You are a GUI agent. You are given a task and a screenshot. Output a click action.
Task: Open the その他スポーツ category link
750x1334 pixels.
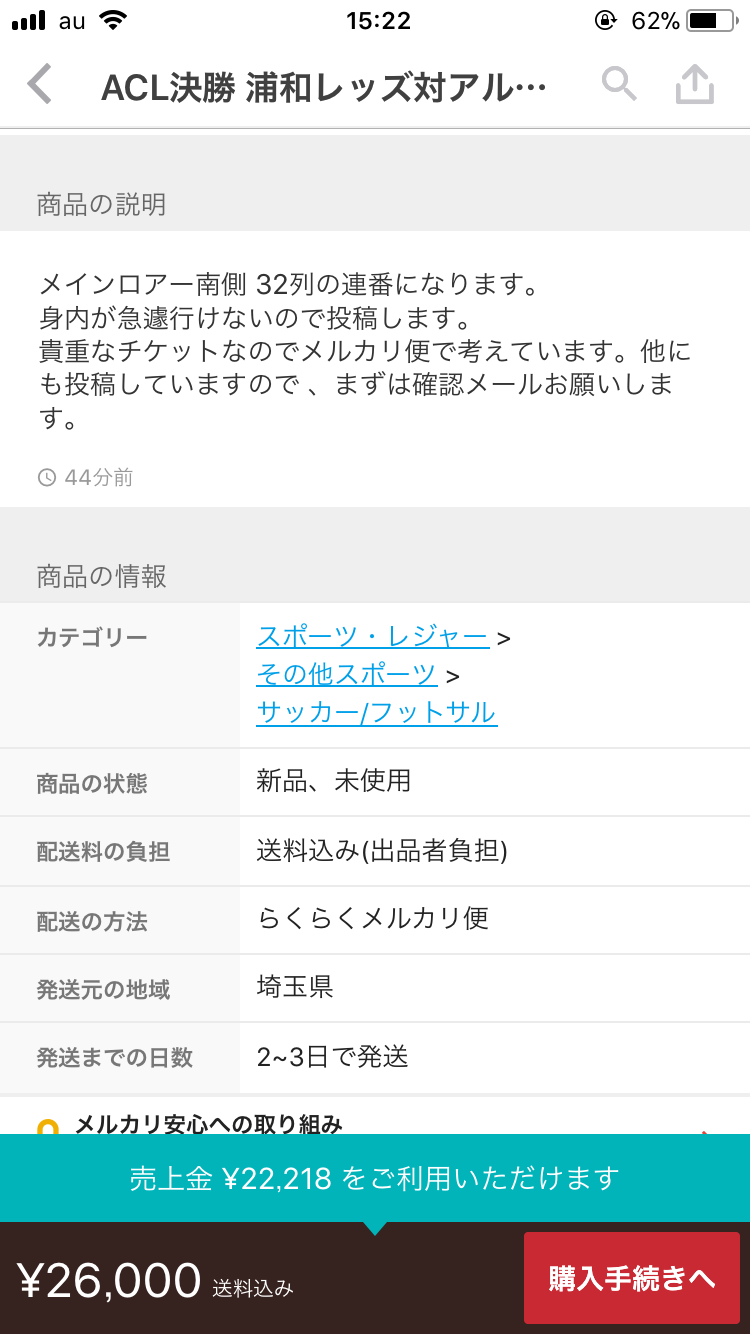coord(346,675)
